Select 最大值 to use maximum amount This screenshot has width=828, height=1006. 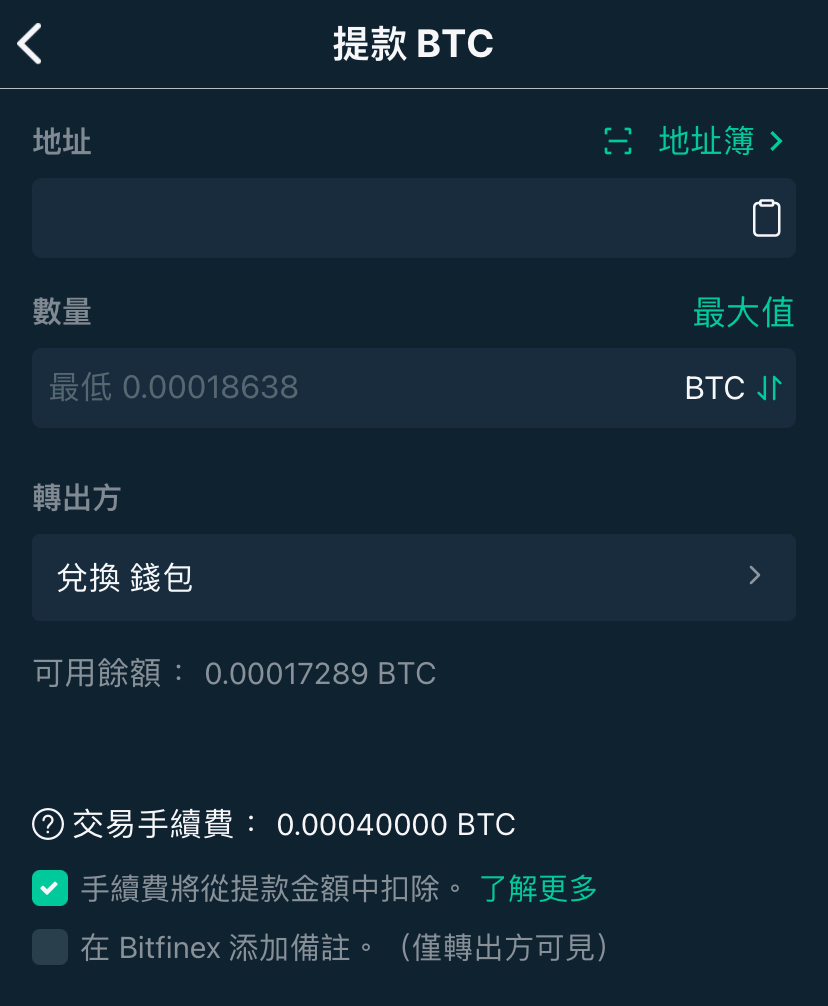tap(744, 312)
